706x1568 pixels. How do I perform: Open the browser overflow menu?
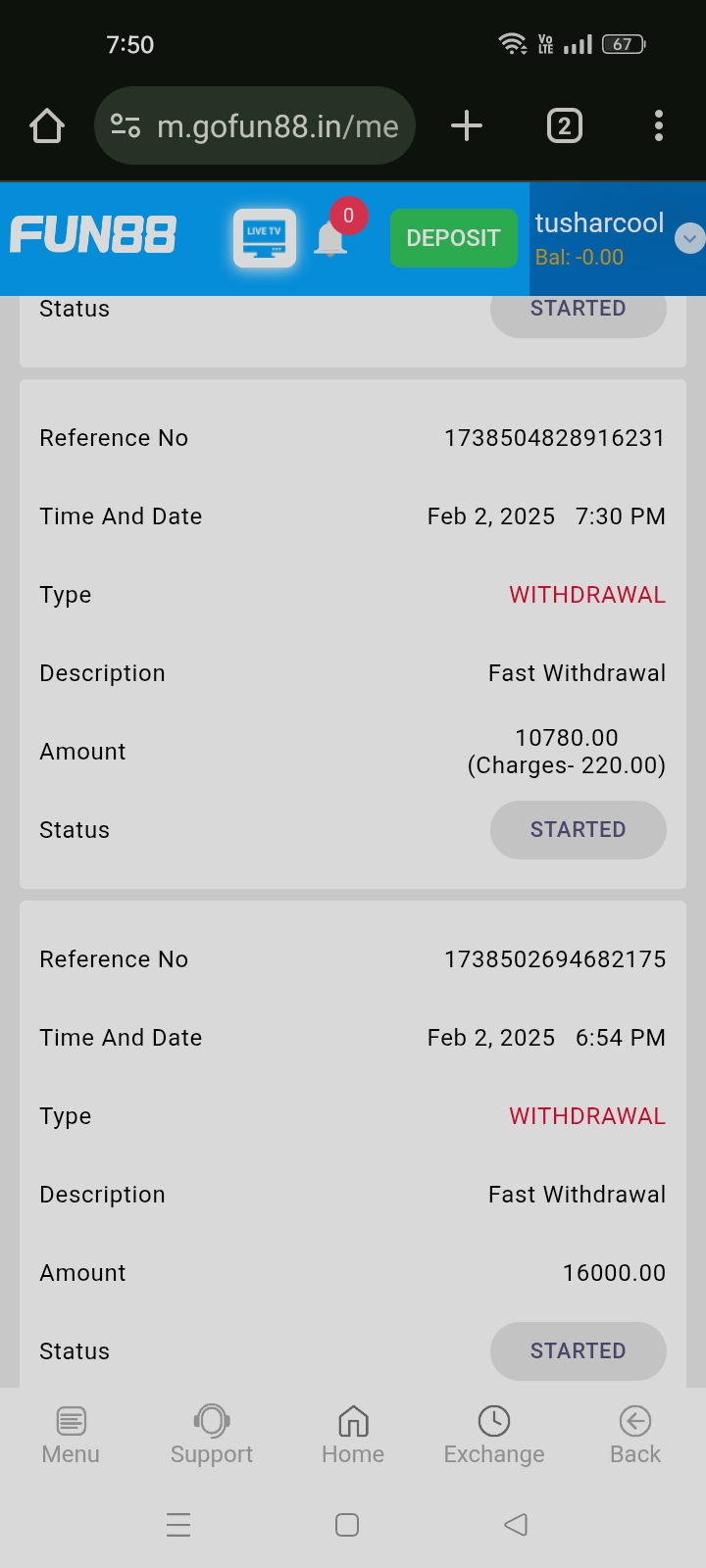pos(658,125)
